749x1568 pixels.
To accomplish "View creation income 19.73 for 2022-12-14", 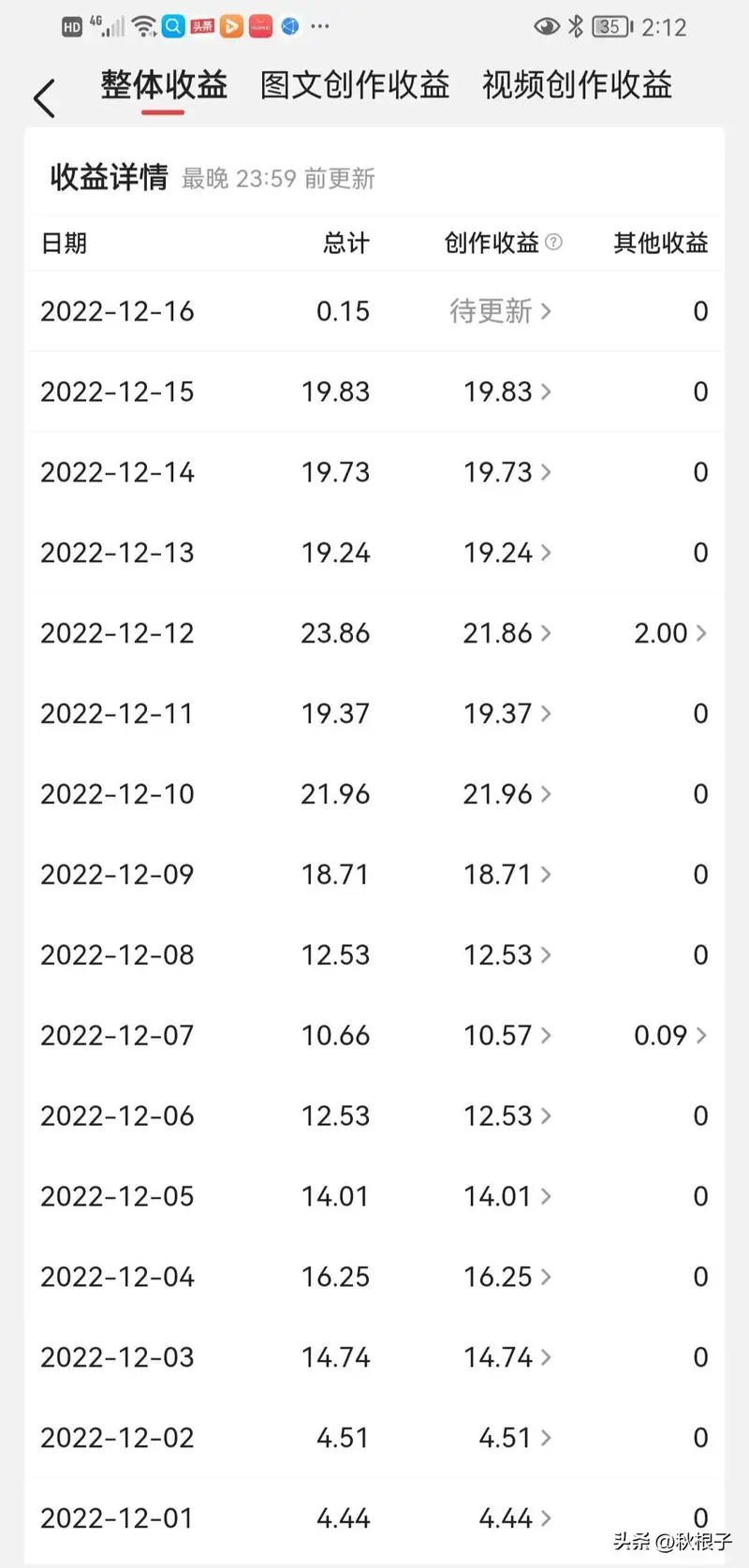I will click(x=507, y=472).
